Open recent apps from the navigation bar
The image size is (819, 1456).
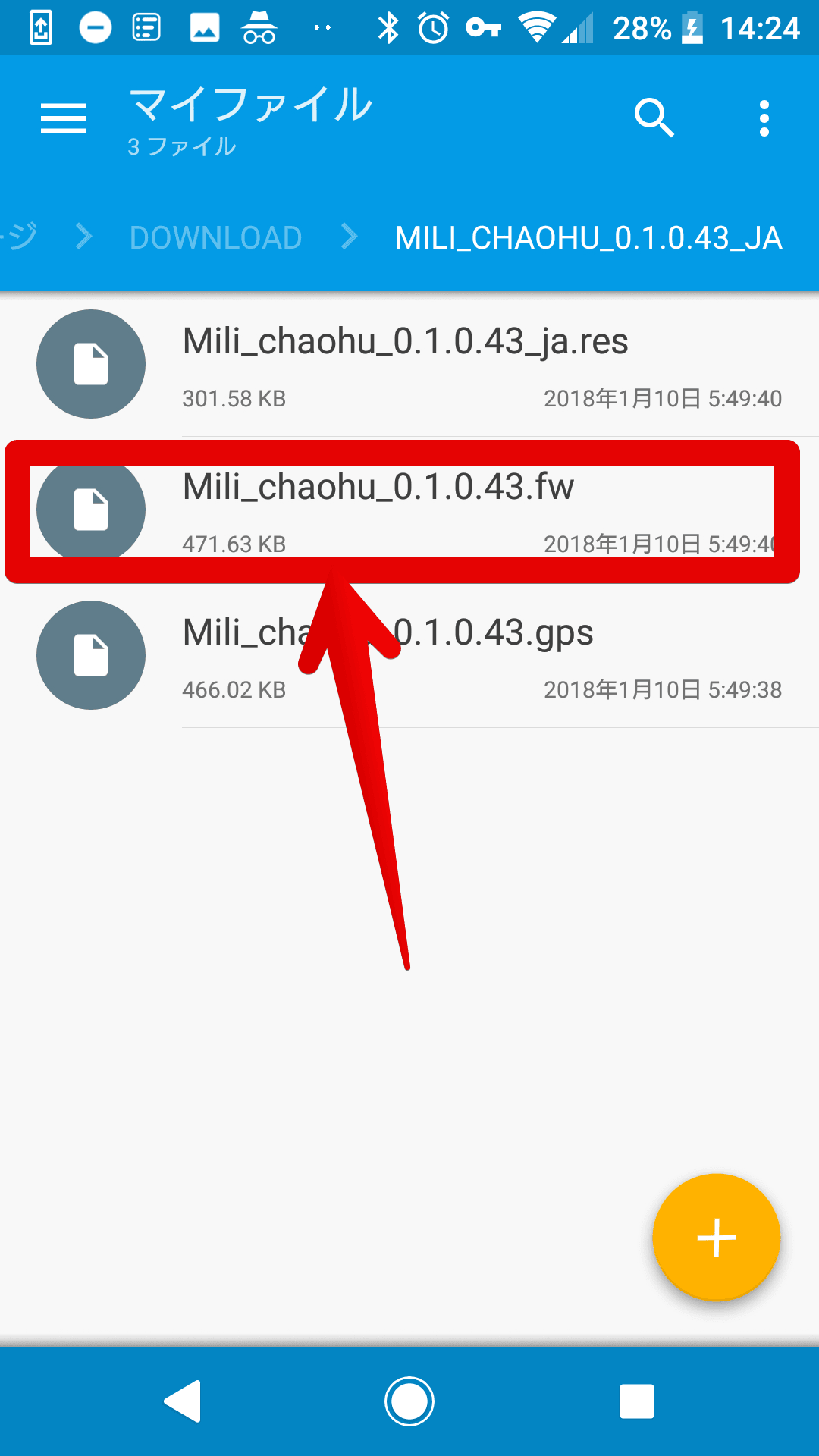(x=636, y=1401)
